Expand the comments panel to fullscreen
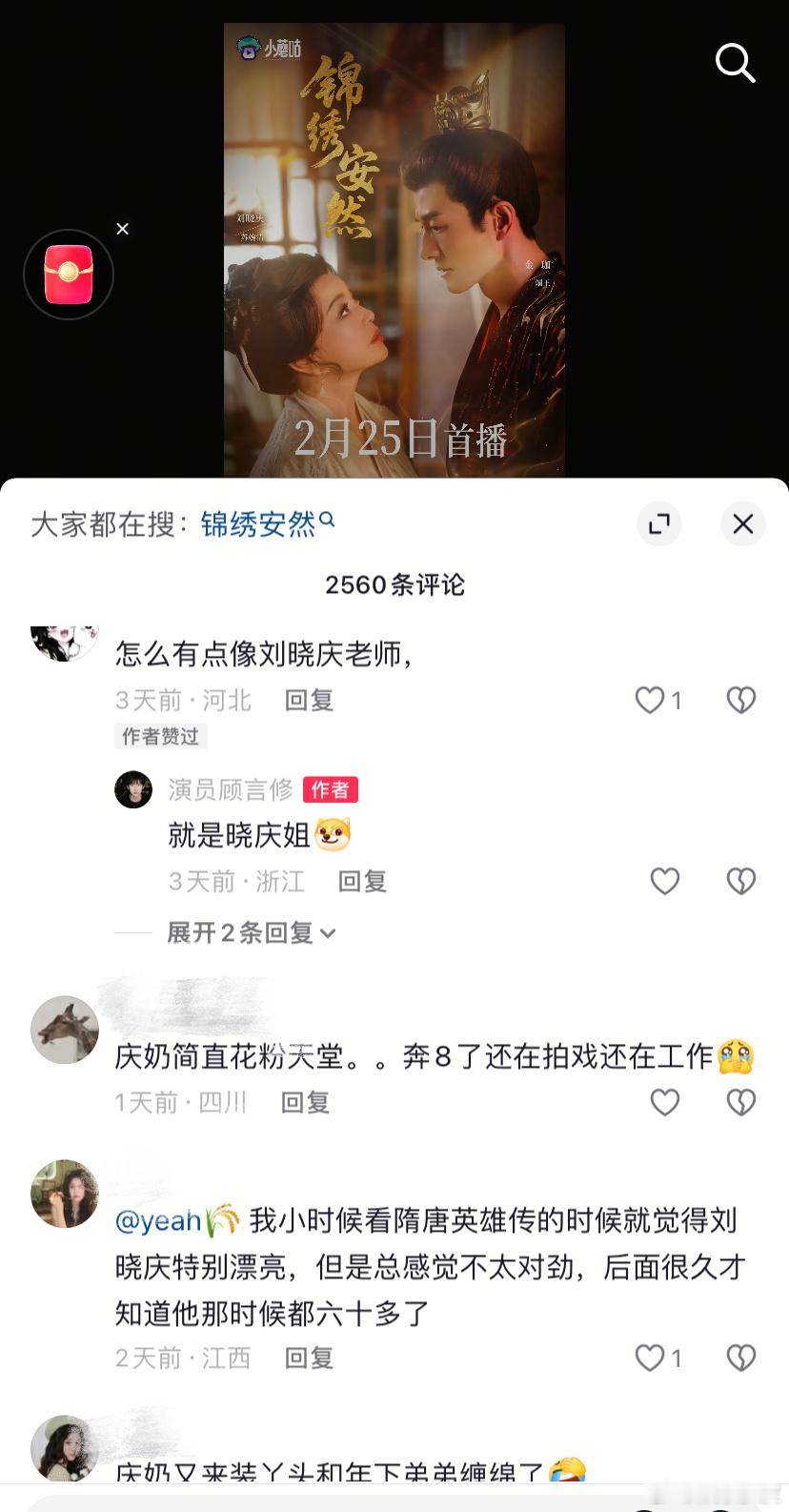This screenshot has height=1512, width=789. coord(659,524)
